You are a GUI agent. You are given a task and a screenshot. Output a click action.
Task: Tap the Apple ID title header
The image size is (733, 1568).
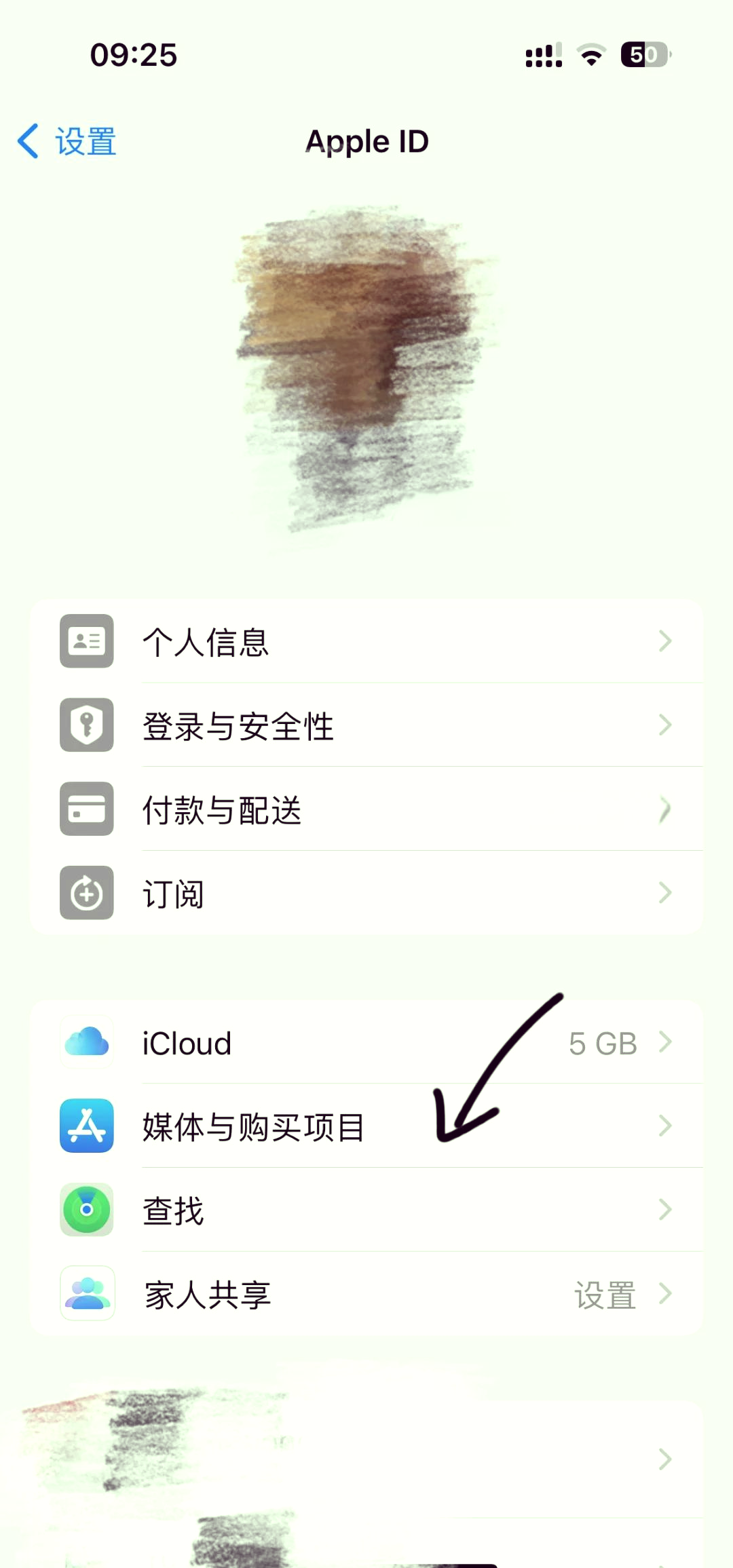tap(367, 140)
